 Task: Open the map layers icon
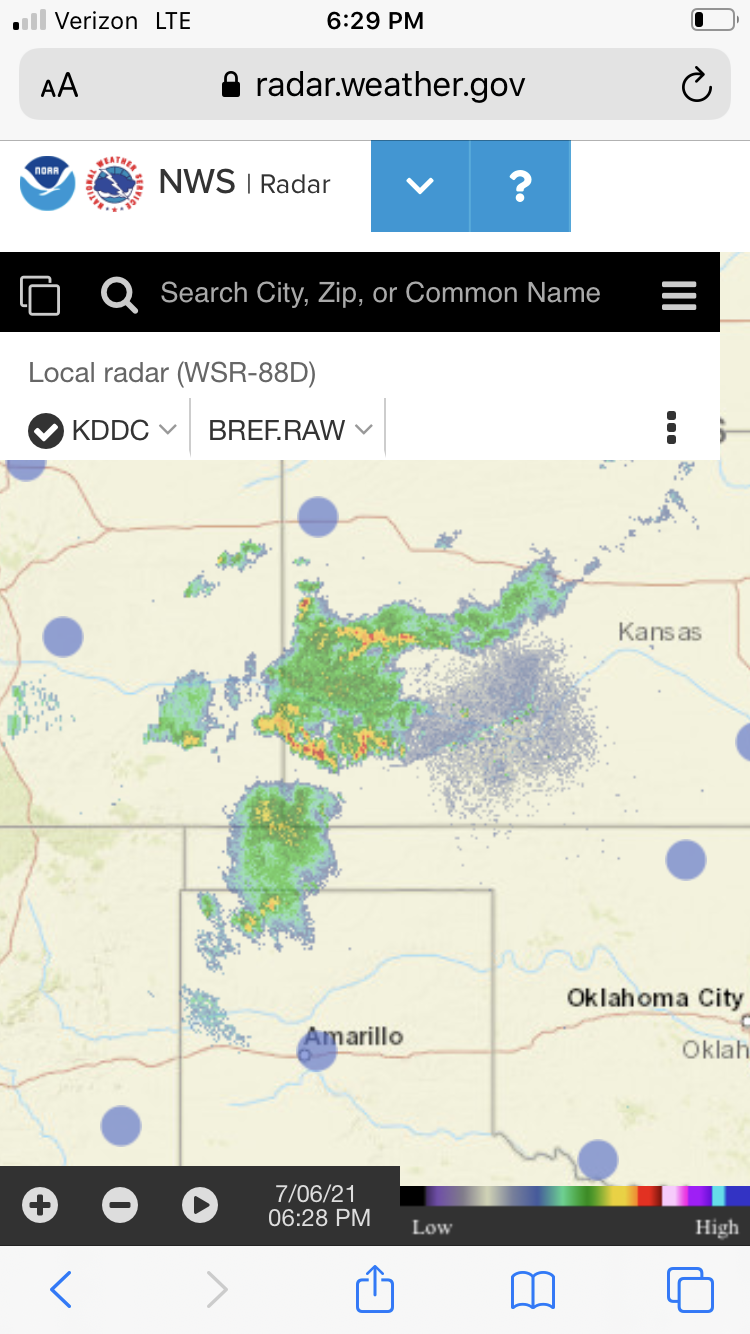(x=40, y=294)
